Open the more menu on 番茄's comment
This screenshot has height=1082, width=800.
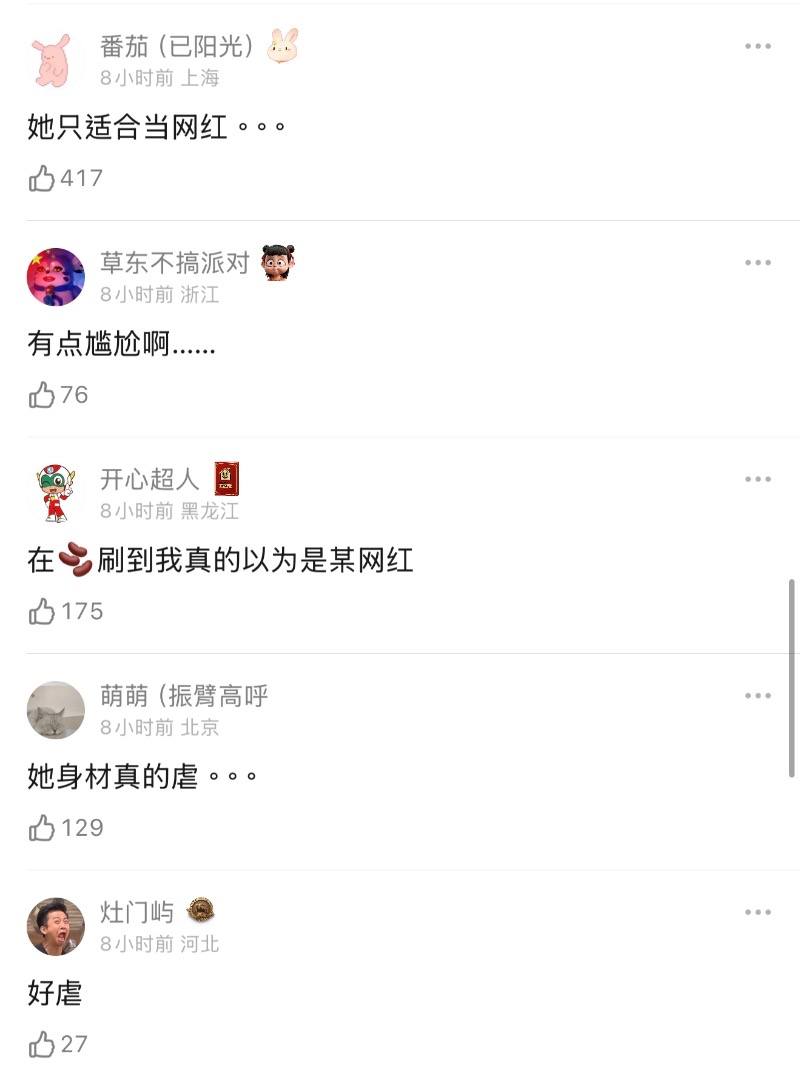758,46
